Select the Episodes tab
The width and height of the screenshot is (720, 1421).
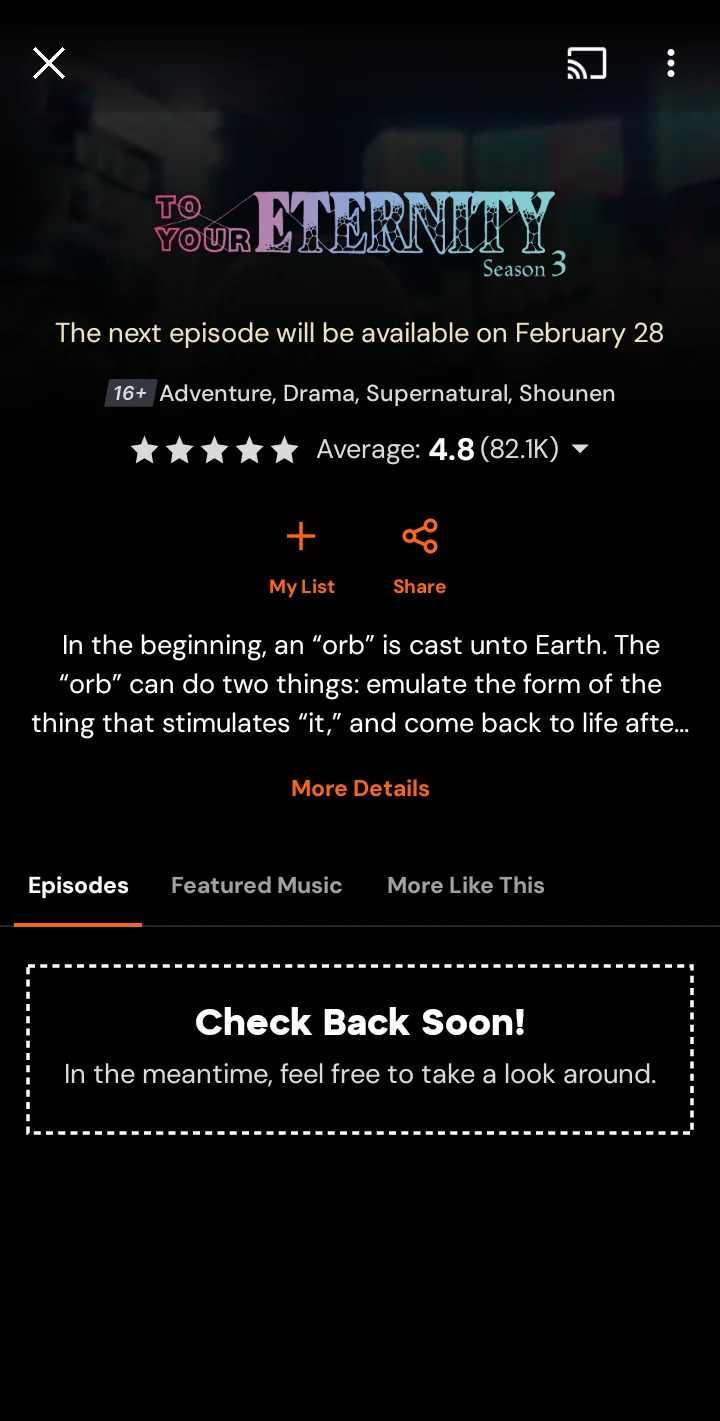[77, 885]
